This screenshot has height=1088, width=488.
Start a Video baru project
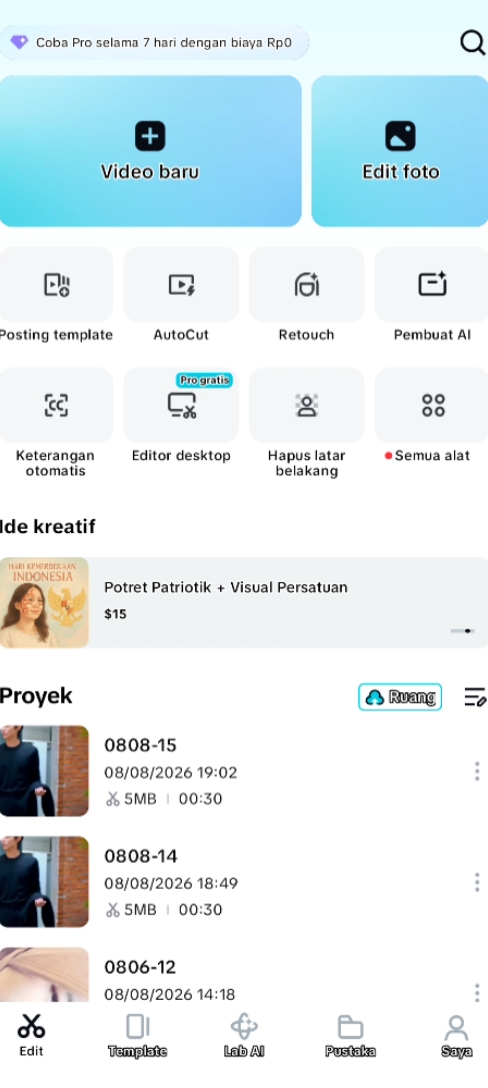pyautogui.click(x=150, y=151)
